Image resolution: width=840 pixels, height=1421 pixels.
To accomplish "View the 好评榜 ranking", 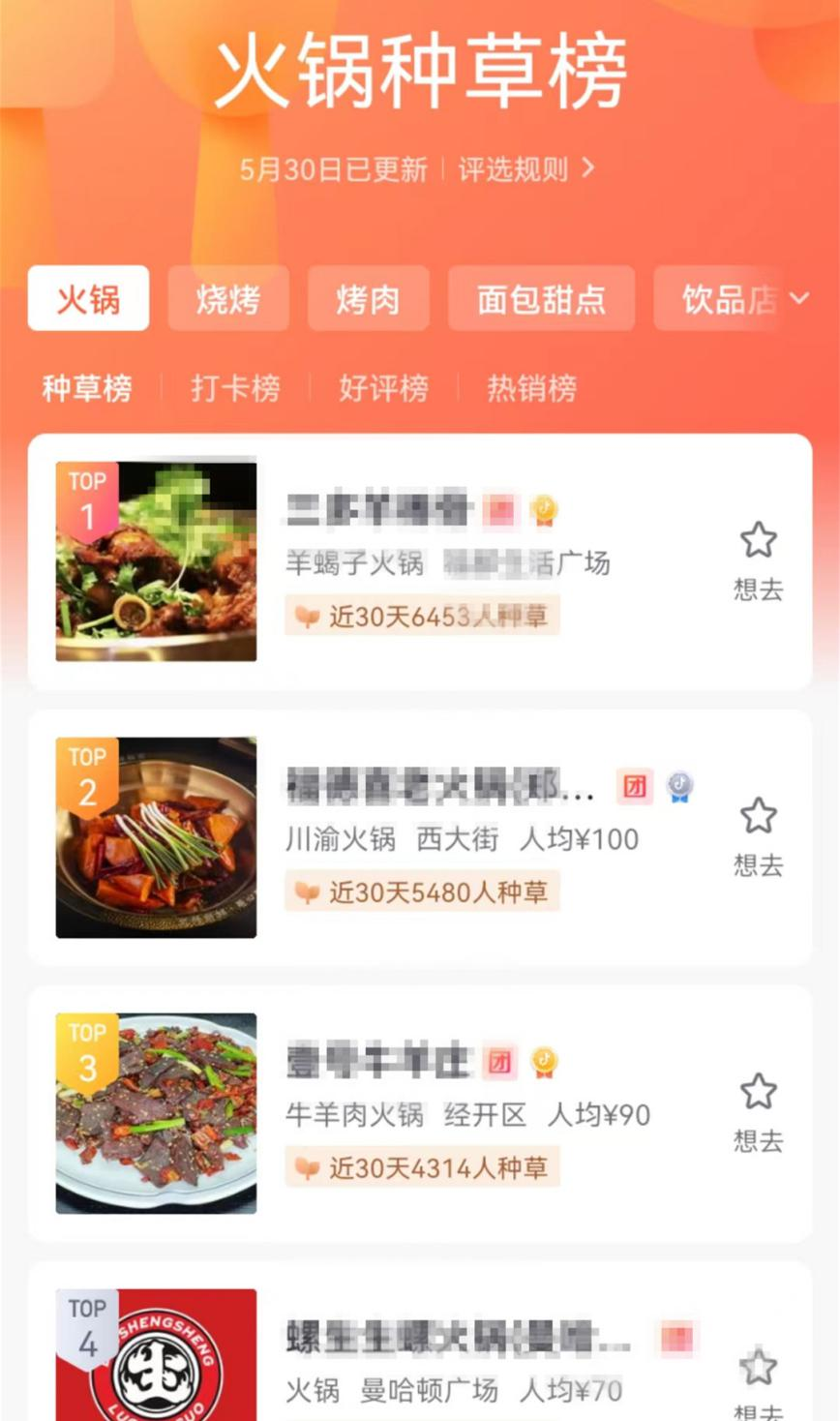I will point(383,388).
